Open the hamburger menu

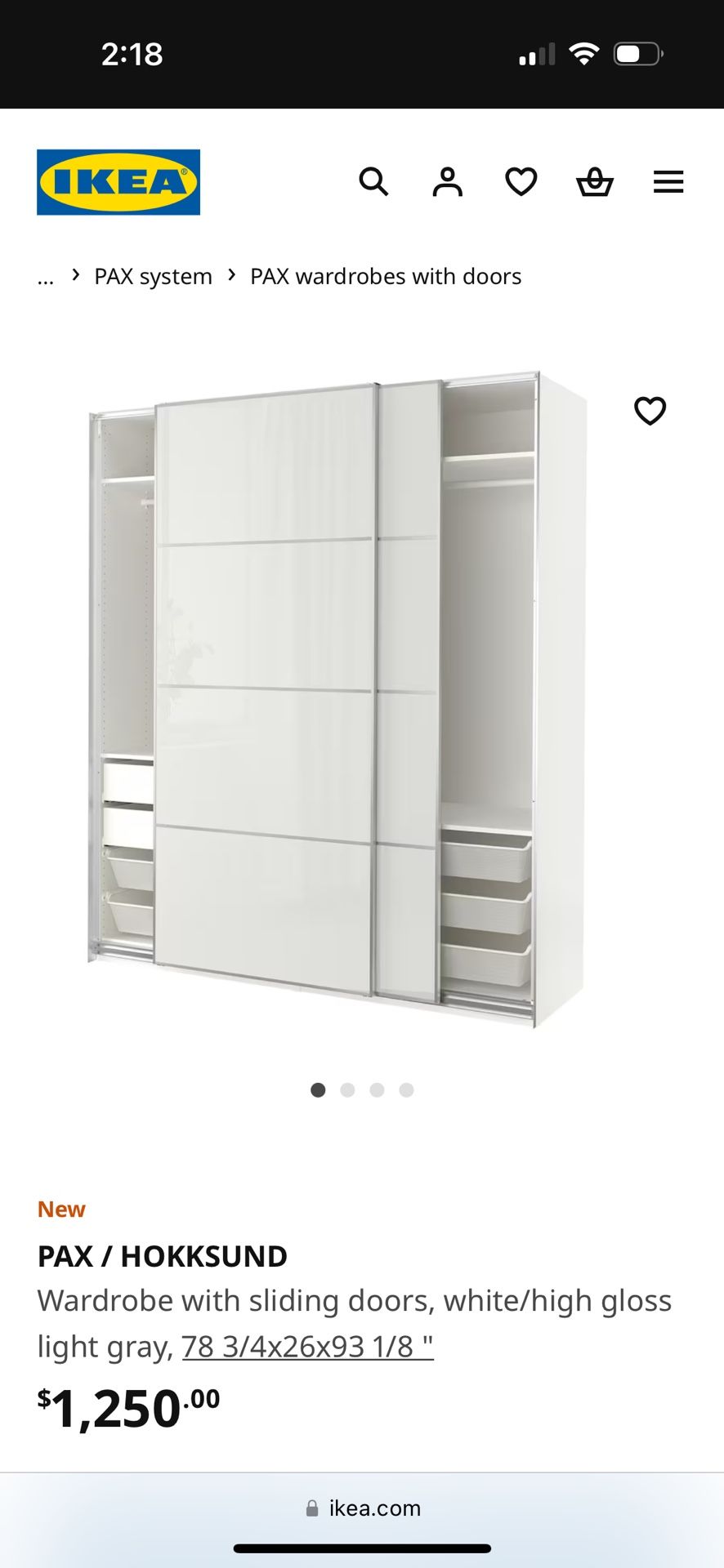(668, 181)
